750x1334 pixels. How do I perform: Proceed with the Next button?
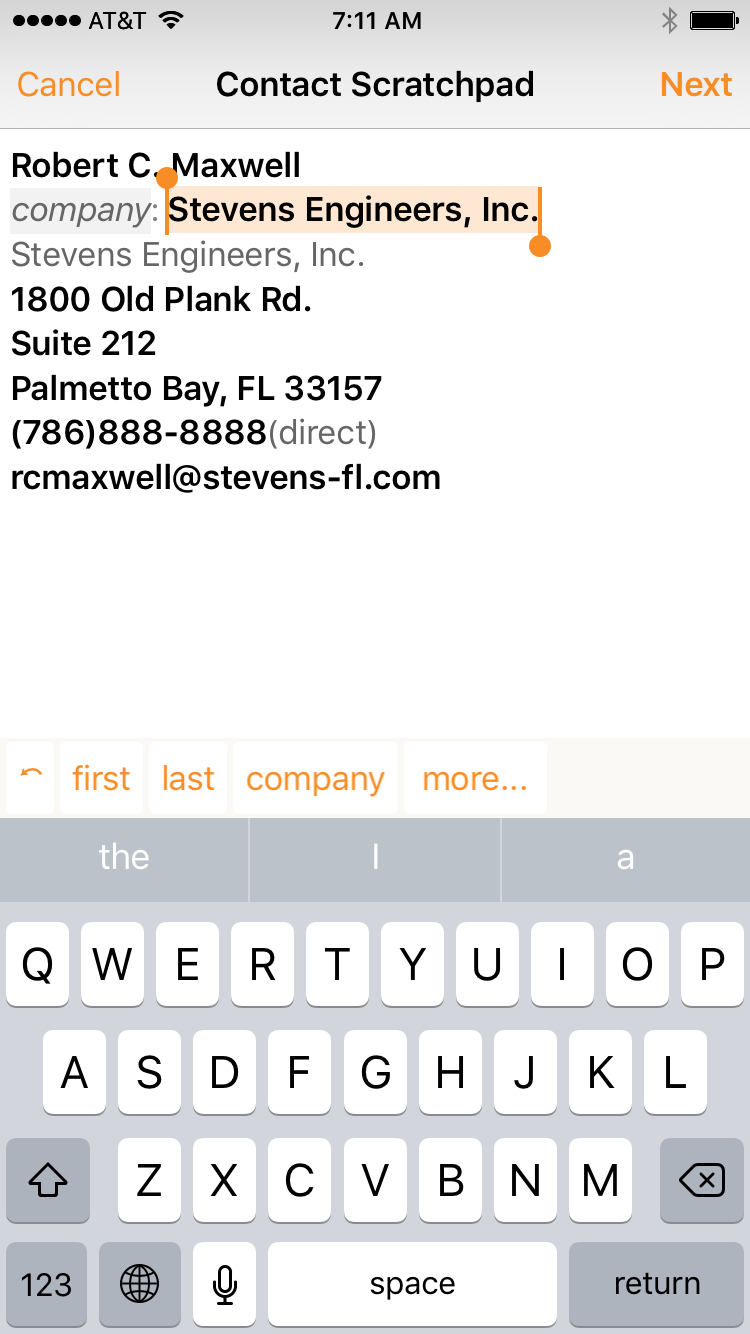click(696, 85)
